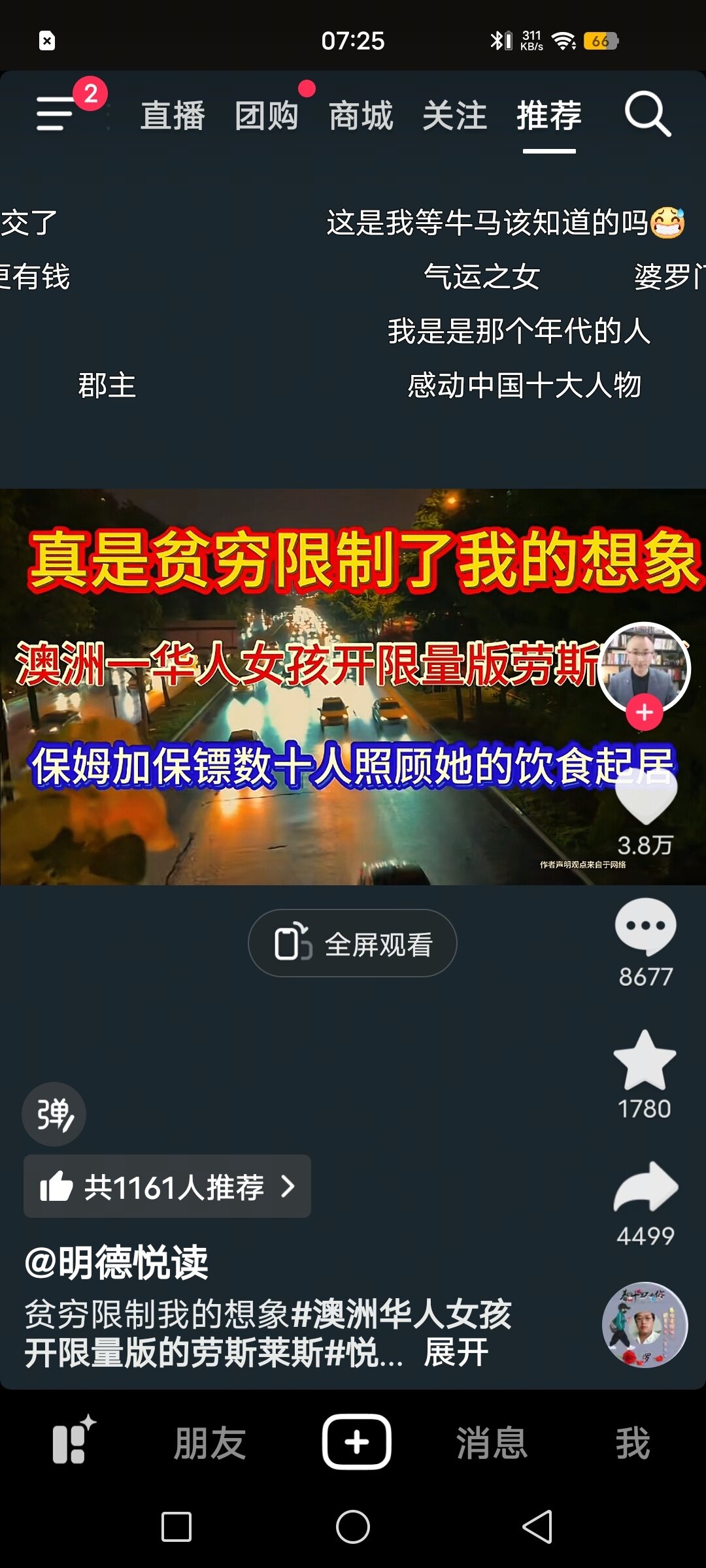706x1568 pixels.
Task: Open 共1161人推荐 recommendations list
Action: coord(167,1186)
